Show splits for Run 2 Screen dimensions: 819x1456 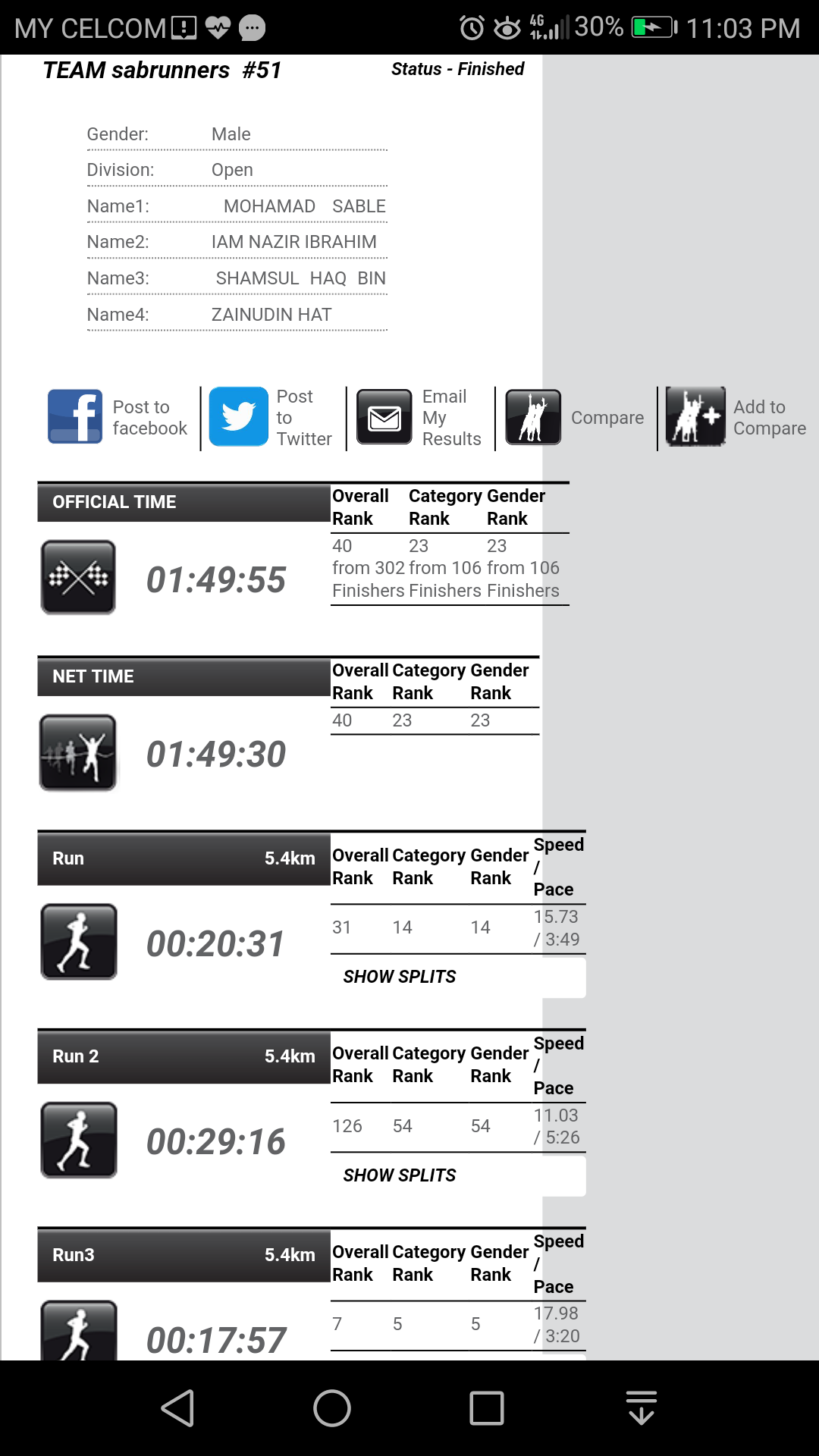click(x=400, y=1175)
